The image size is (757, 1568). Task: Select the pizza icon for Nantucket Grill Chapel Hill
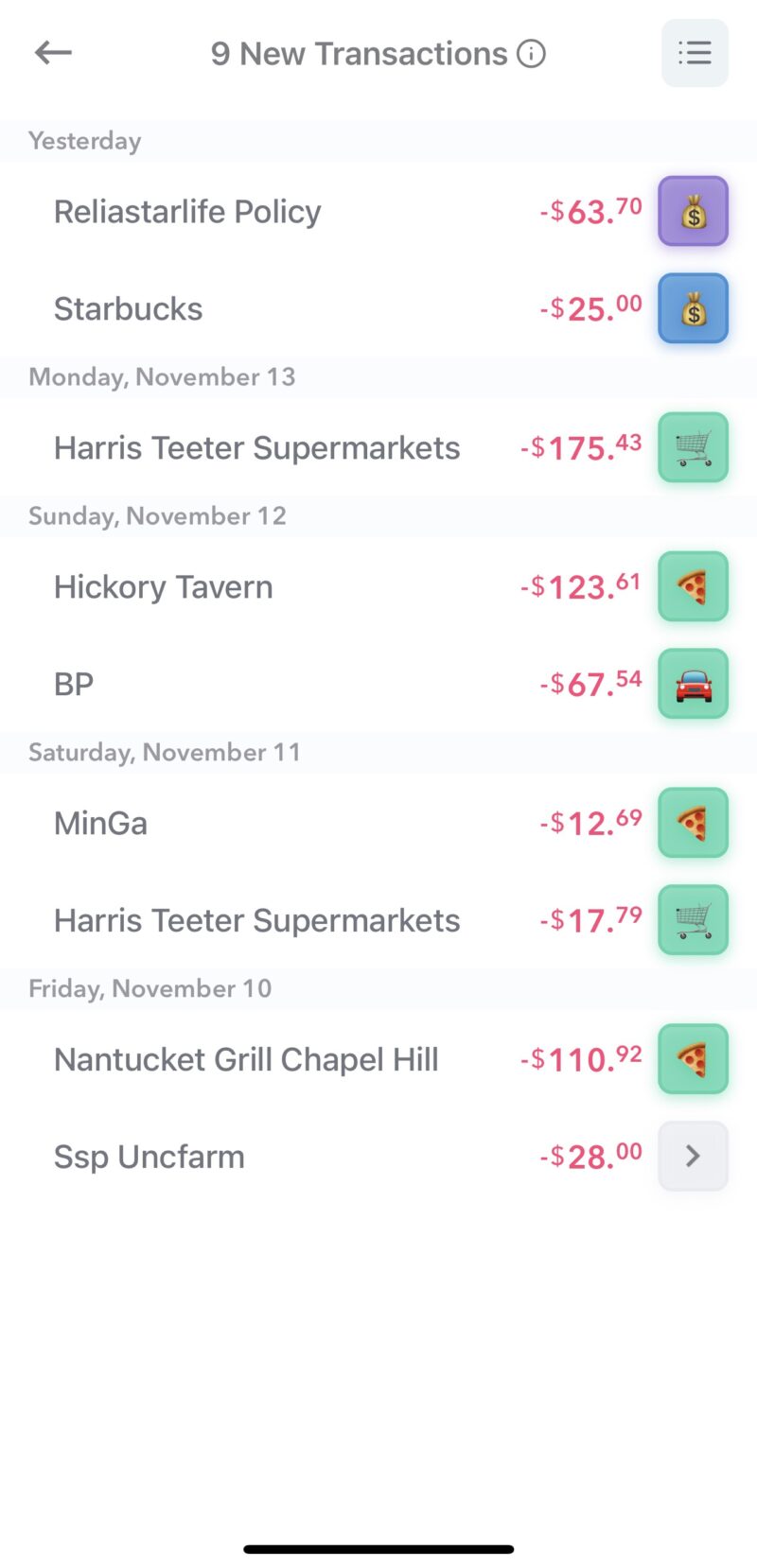pos(693,1059)
